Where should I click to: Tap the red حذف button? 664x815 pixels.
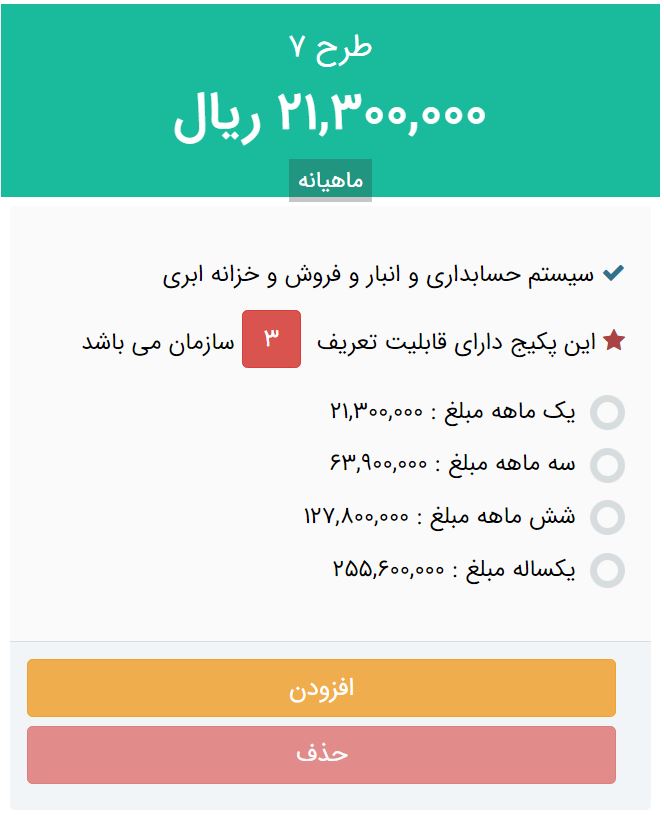point(321,755)
